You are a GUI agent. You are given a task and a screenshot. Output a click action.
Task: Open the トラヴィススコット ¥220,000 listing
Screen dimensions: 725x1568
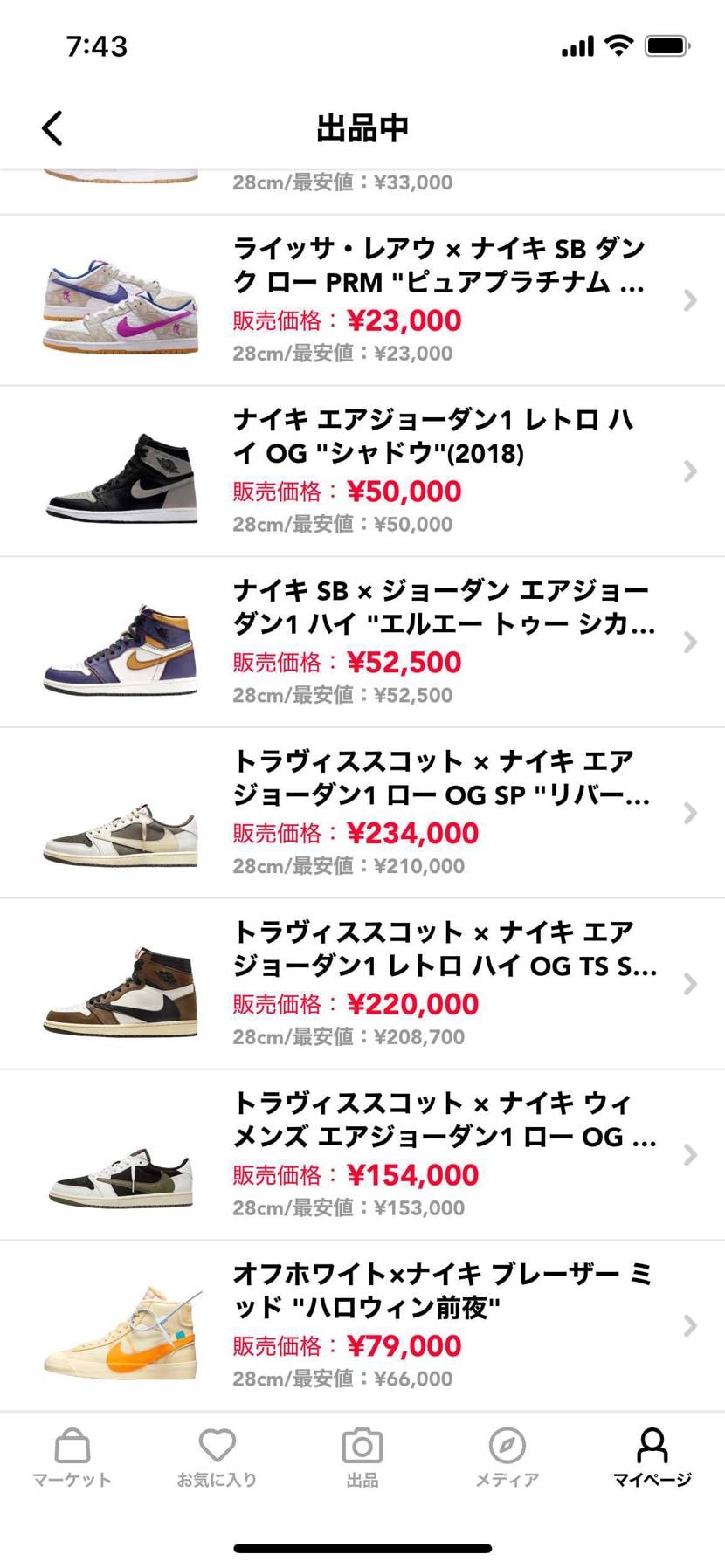coord(362,984)
